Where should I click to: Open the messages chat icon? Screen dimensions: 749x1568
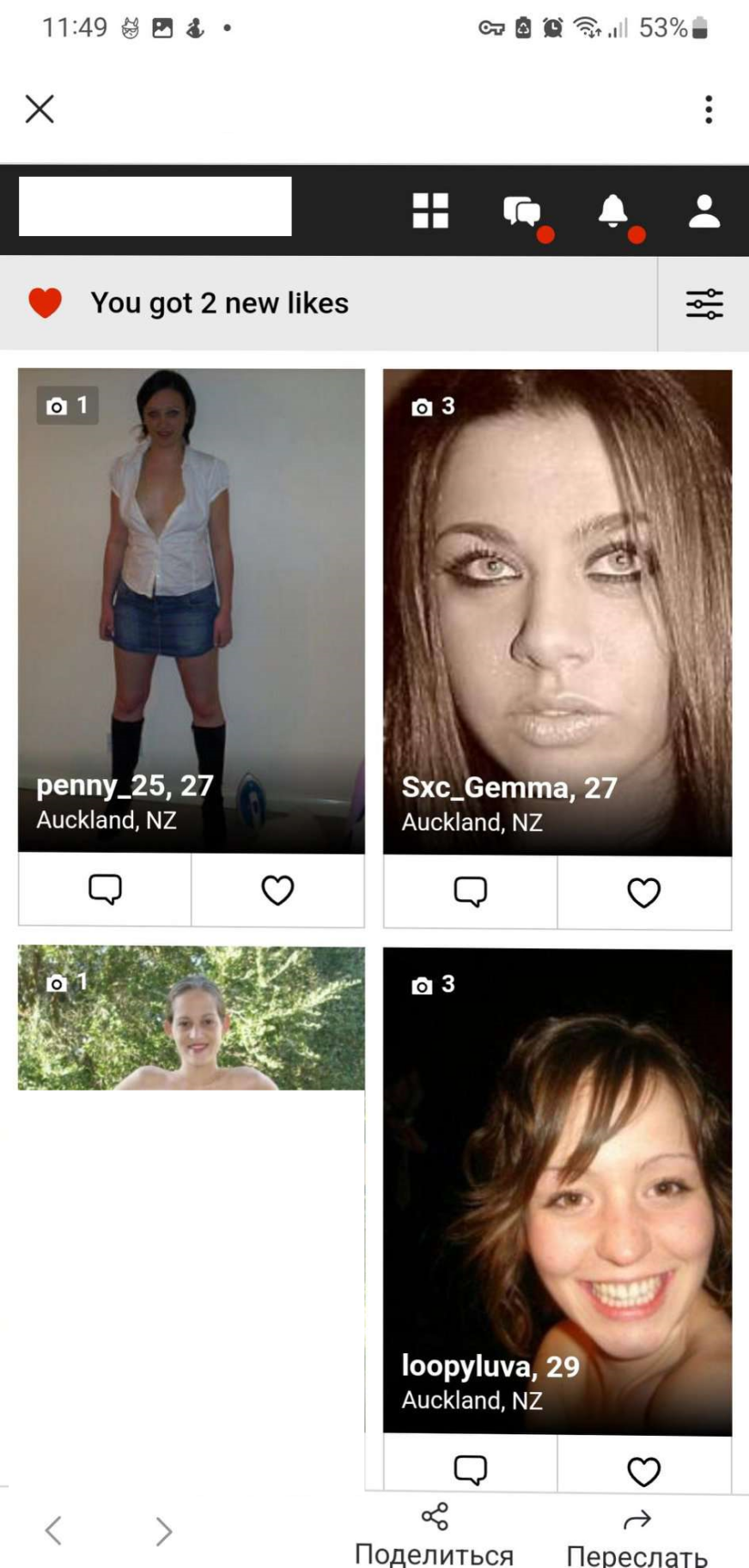(522, 211)
